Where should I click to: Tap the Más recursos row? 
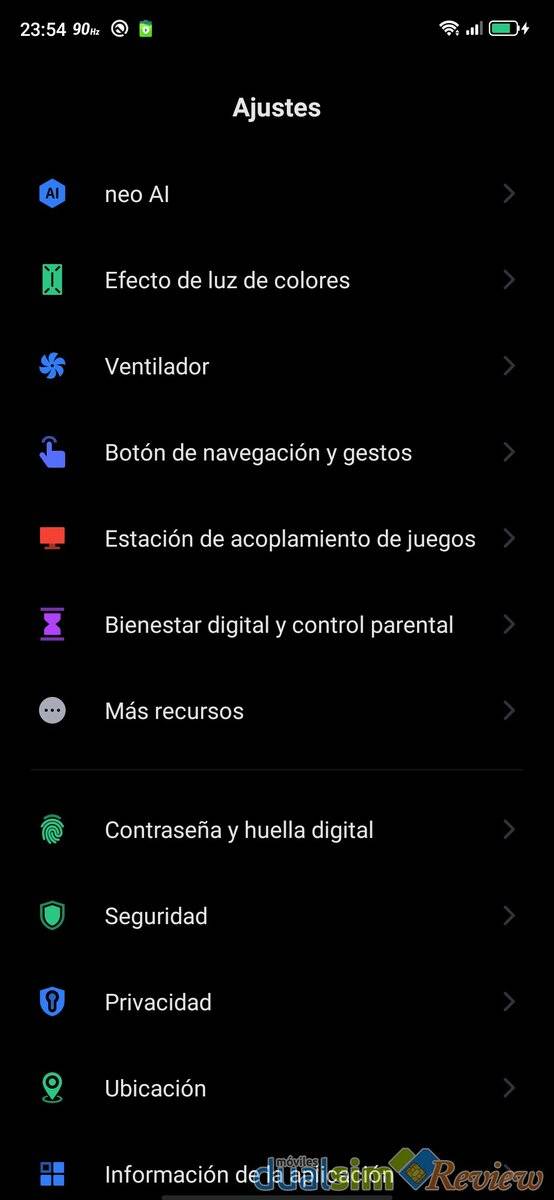click(277, 710)
